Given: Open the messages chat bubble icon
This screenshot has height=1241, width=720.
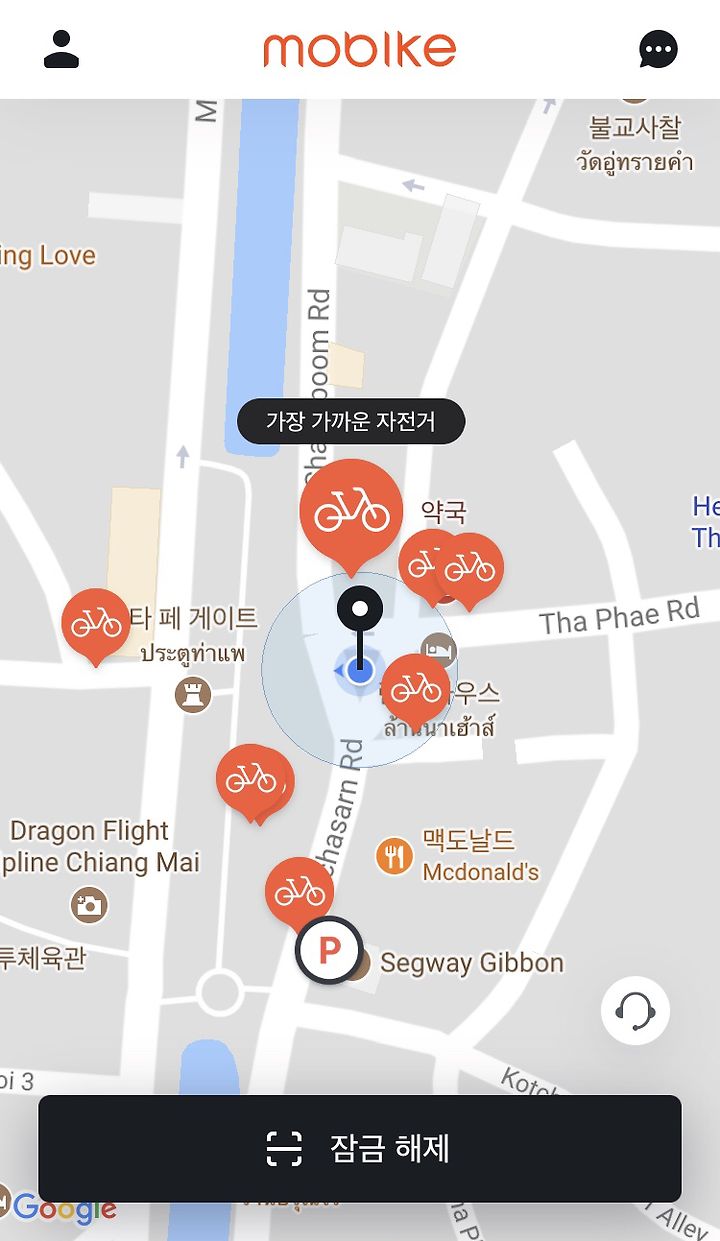Looking at the screenshot, I should point(658,49).
